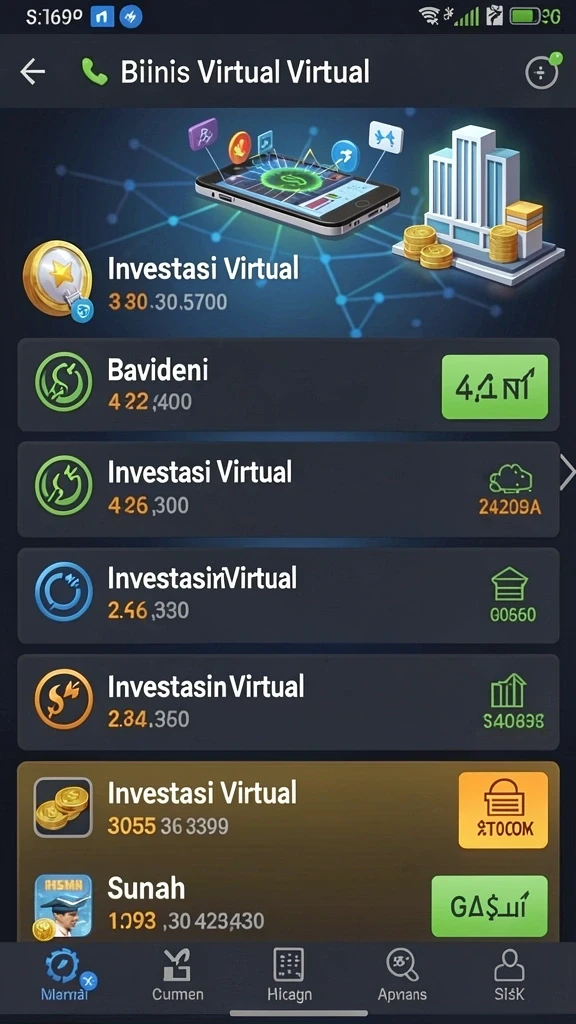Image resolution: width=576 pixels, height=1024 pixels.
Task: Open InvestasinVirtual row showing 2.34,360
Action: pyautogui.click(x=288, y=702)
